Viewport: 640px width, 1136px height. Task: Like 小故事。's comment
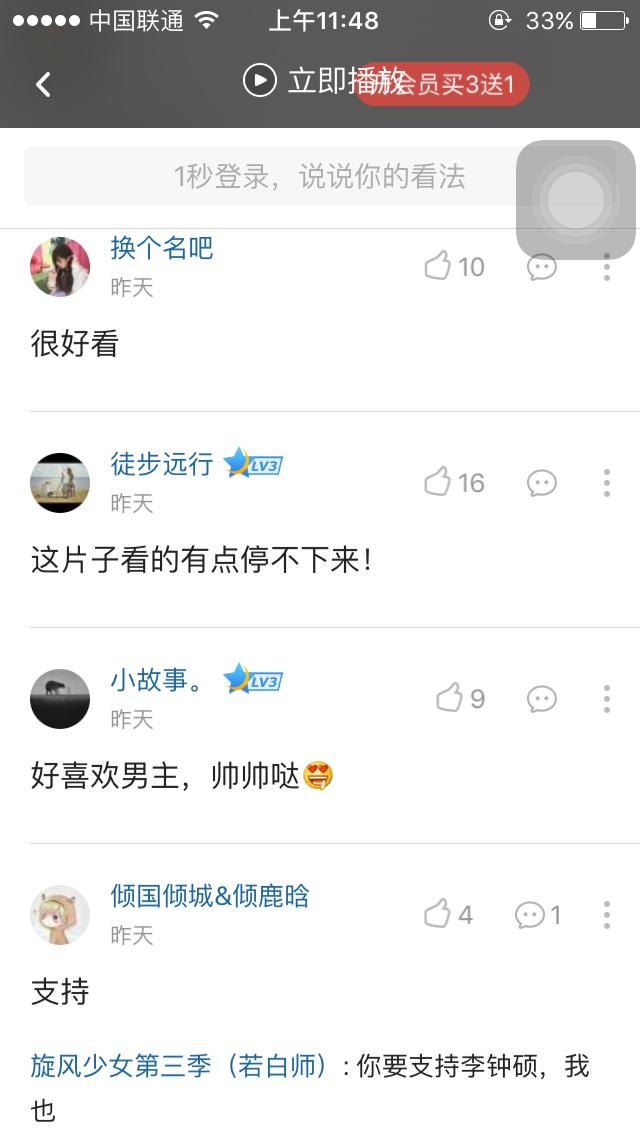pos(460,698)
